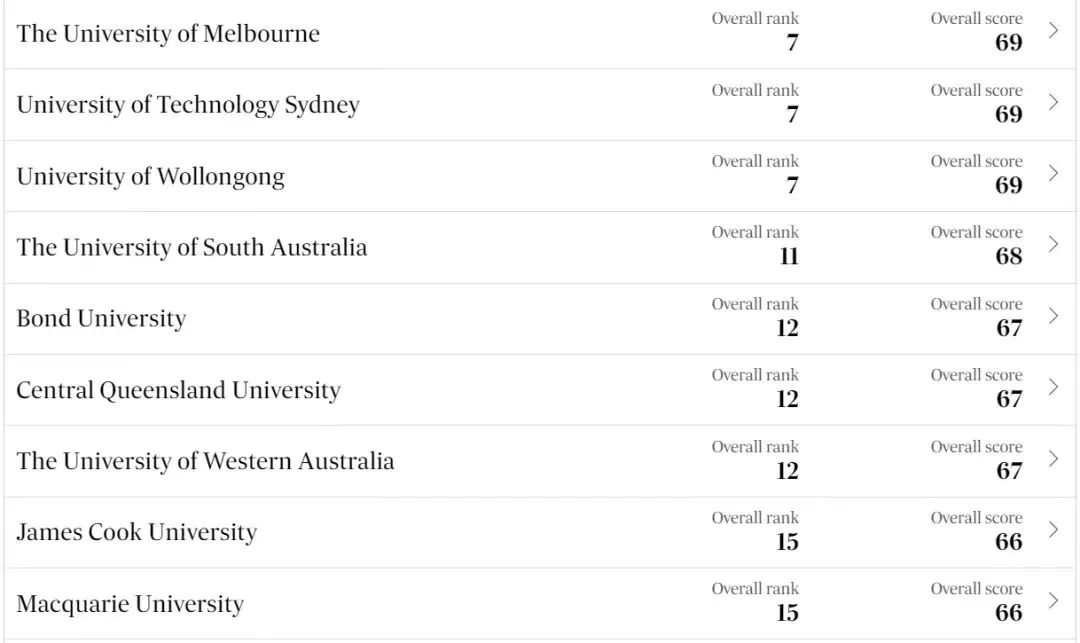Image resolution: width=1080 pixels, height=643 pixels.
Task: Open The University of South Australia entry
Action: coord(192,247)
